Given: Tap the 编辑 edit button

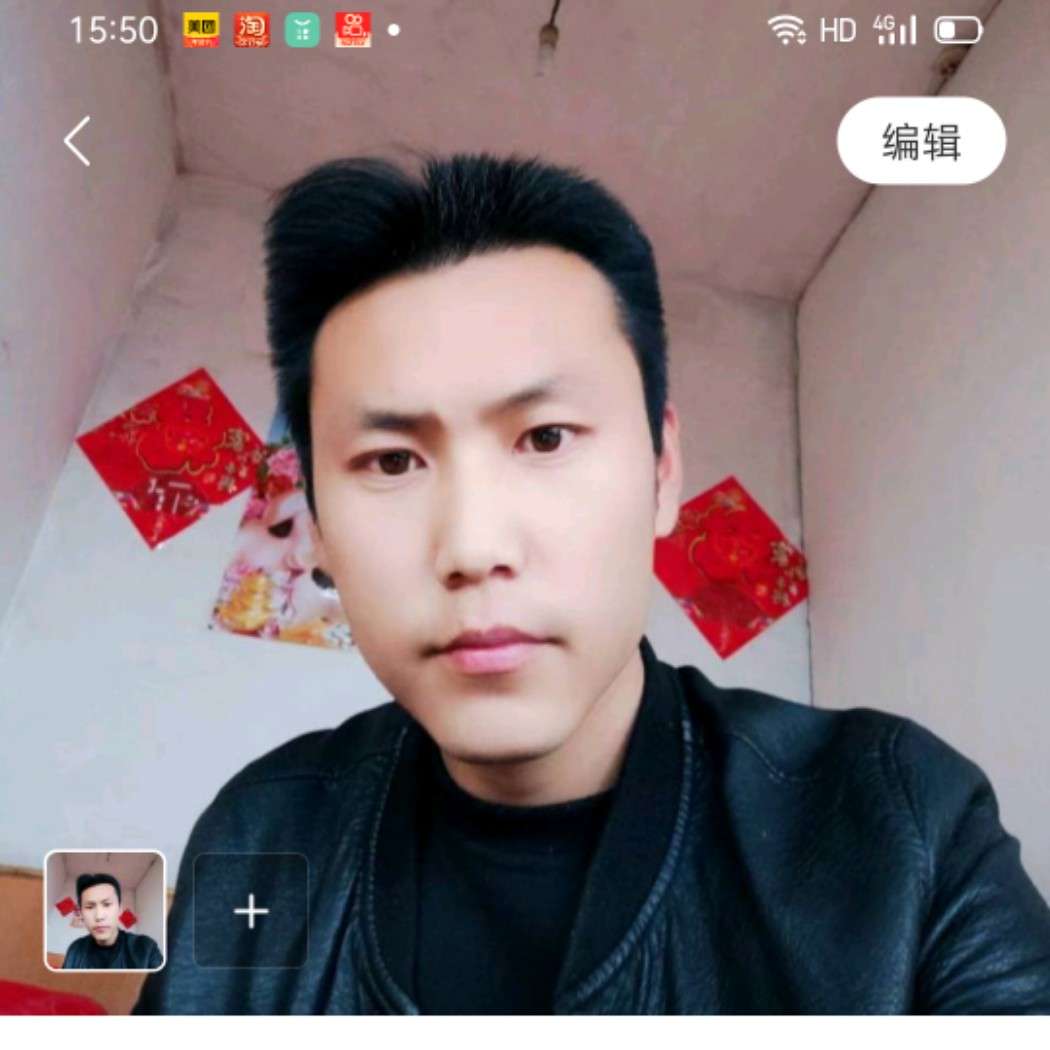Looking at the screenshot, I should [920, 141].
